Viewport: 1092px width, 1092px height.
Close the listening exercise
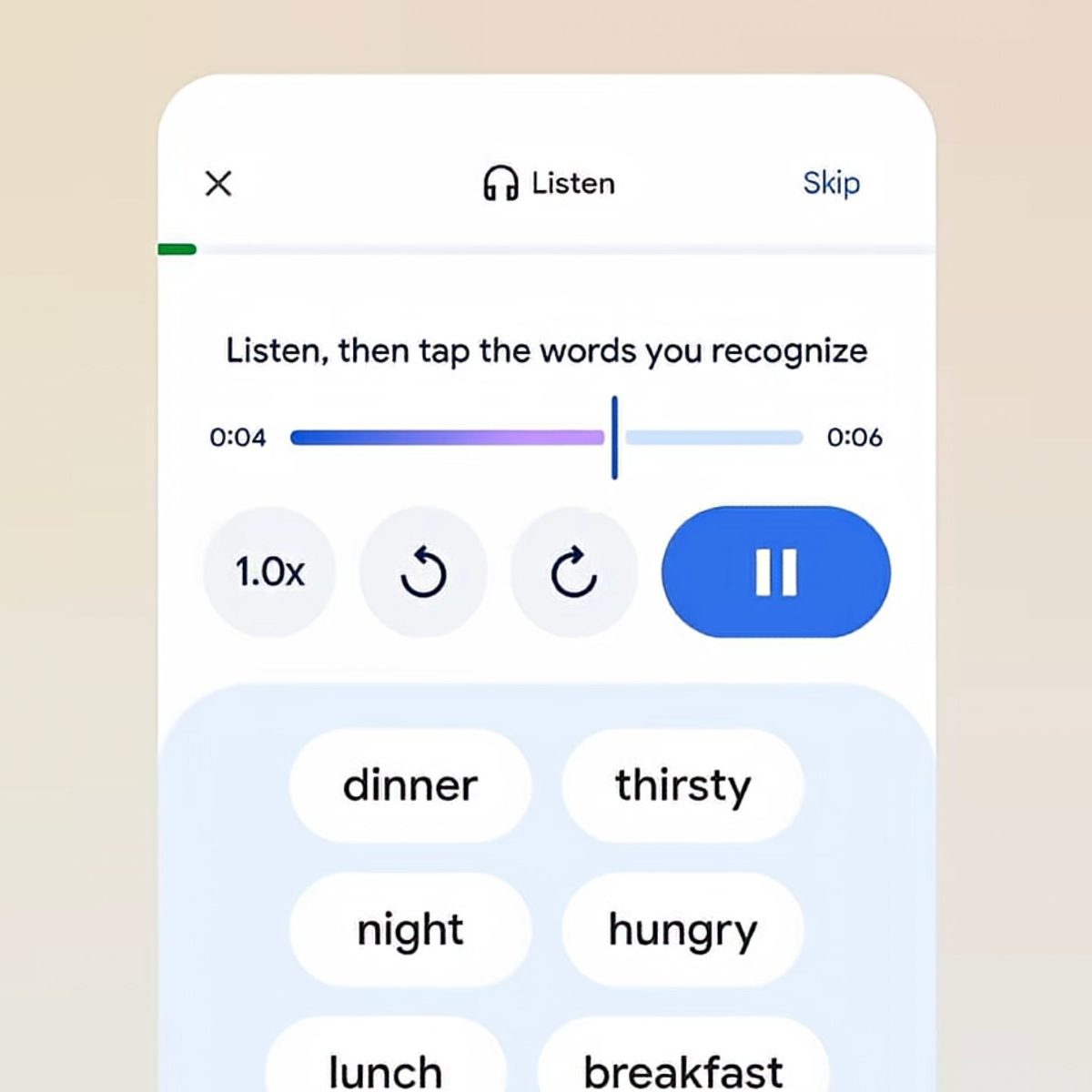point(218,184)
